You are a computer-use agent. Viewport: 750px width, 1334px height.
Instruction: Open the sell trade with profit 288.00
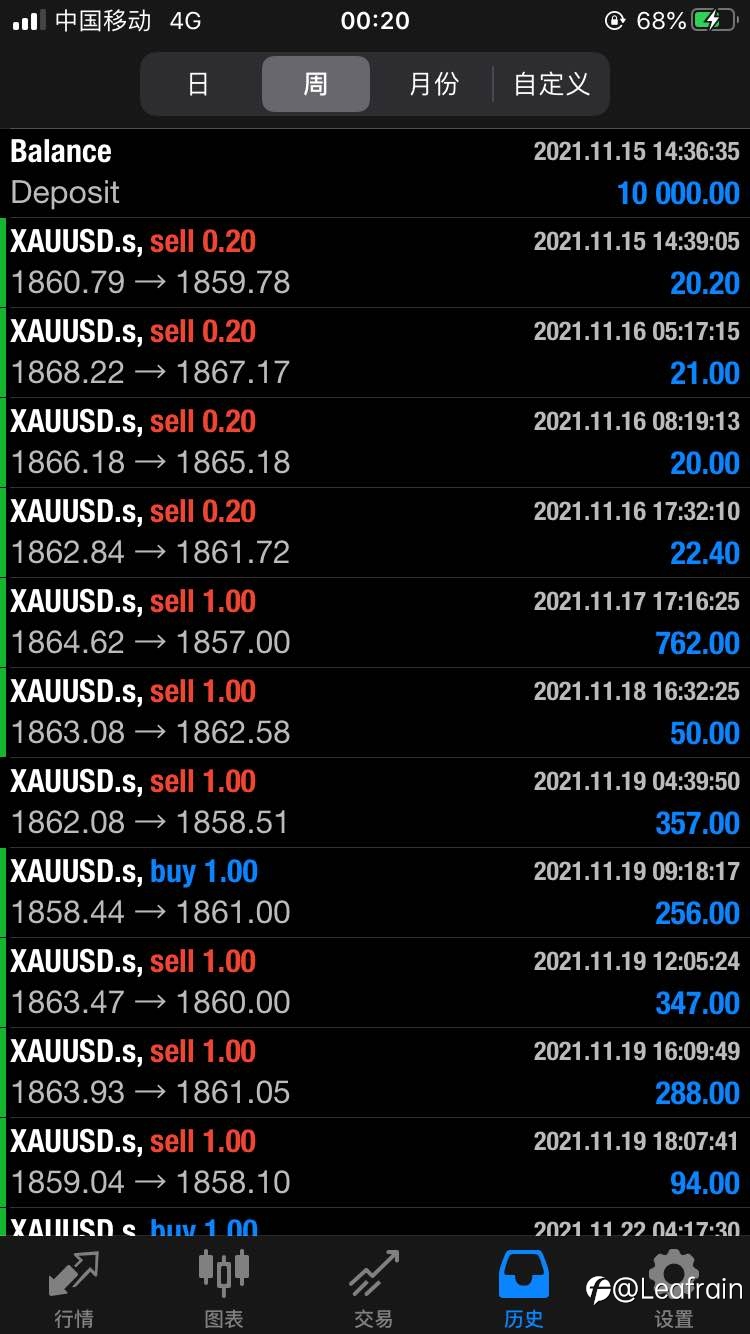(x=375, y=1073)
